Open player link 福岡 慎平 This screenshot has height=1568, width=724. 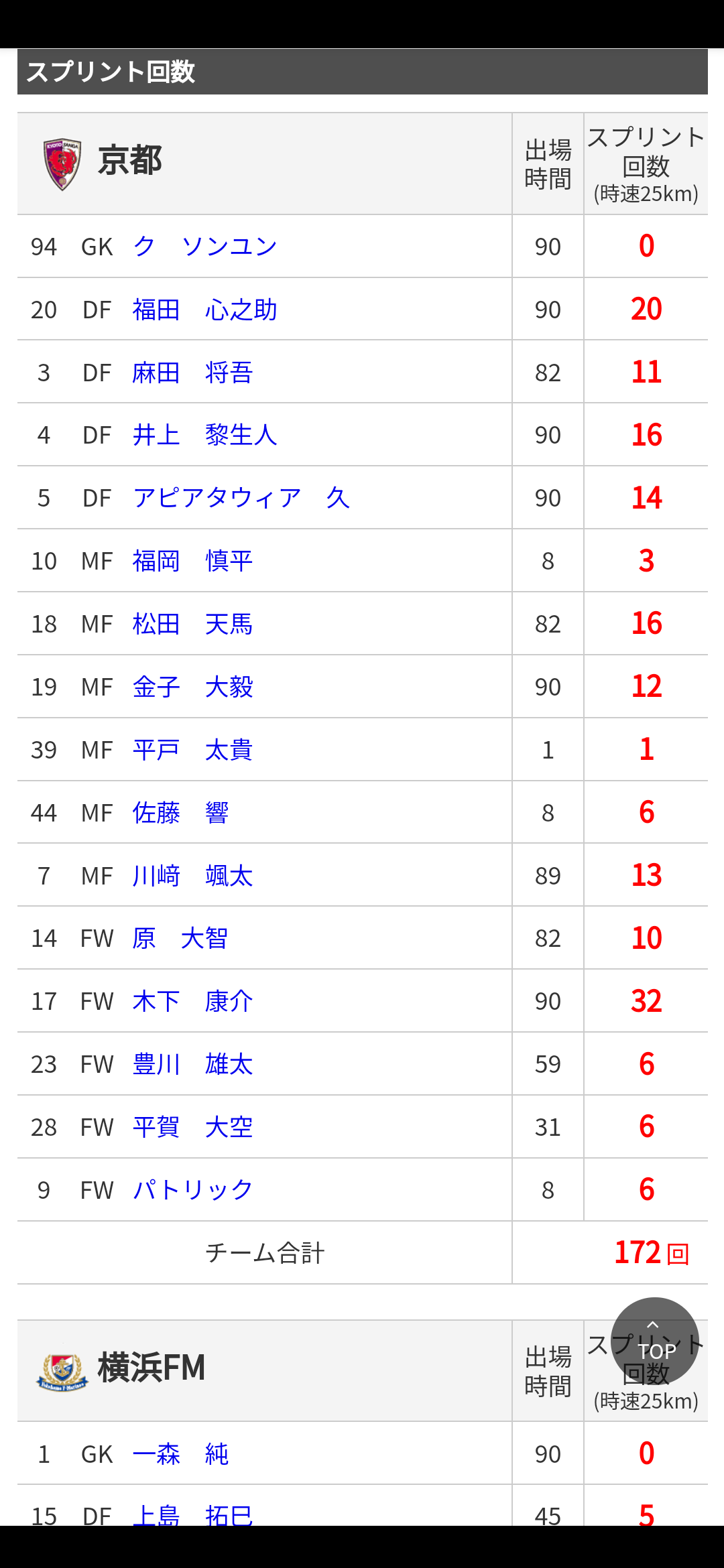(192, 561)
